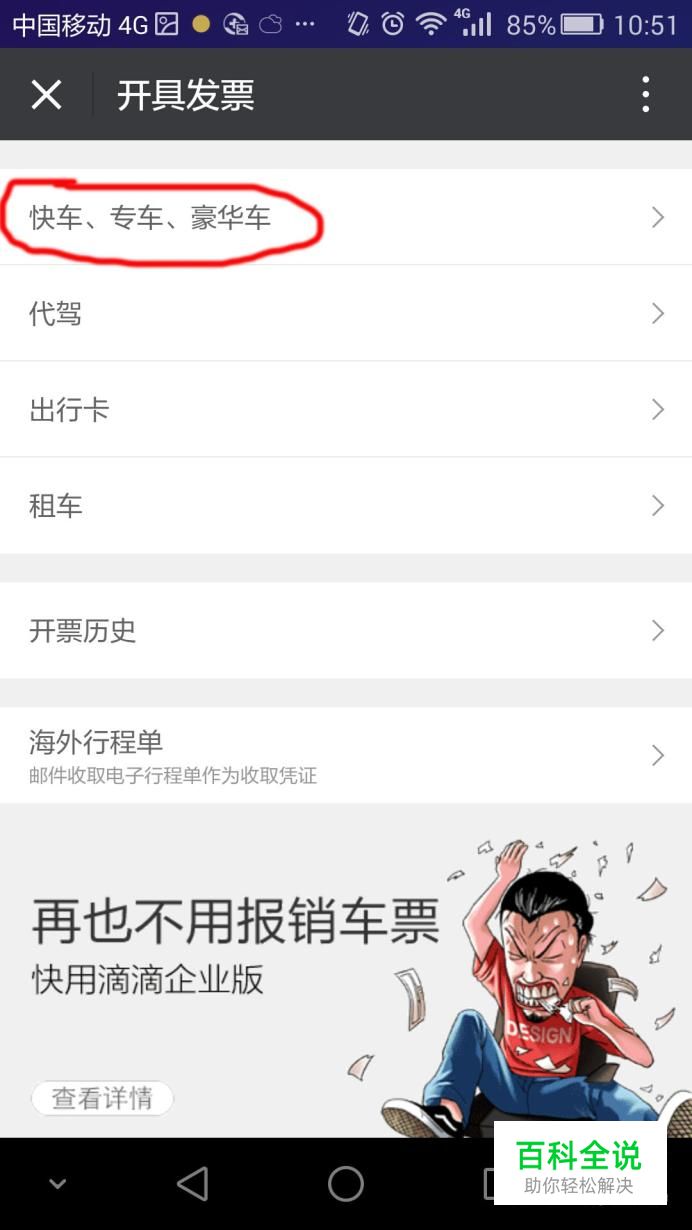Tap the 查看详情 button
This screenshot has height=1230, width=692.
102,1098
